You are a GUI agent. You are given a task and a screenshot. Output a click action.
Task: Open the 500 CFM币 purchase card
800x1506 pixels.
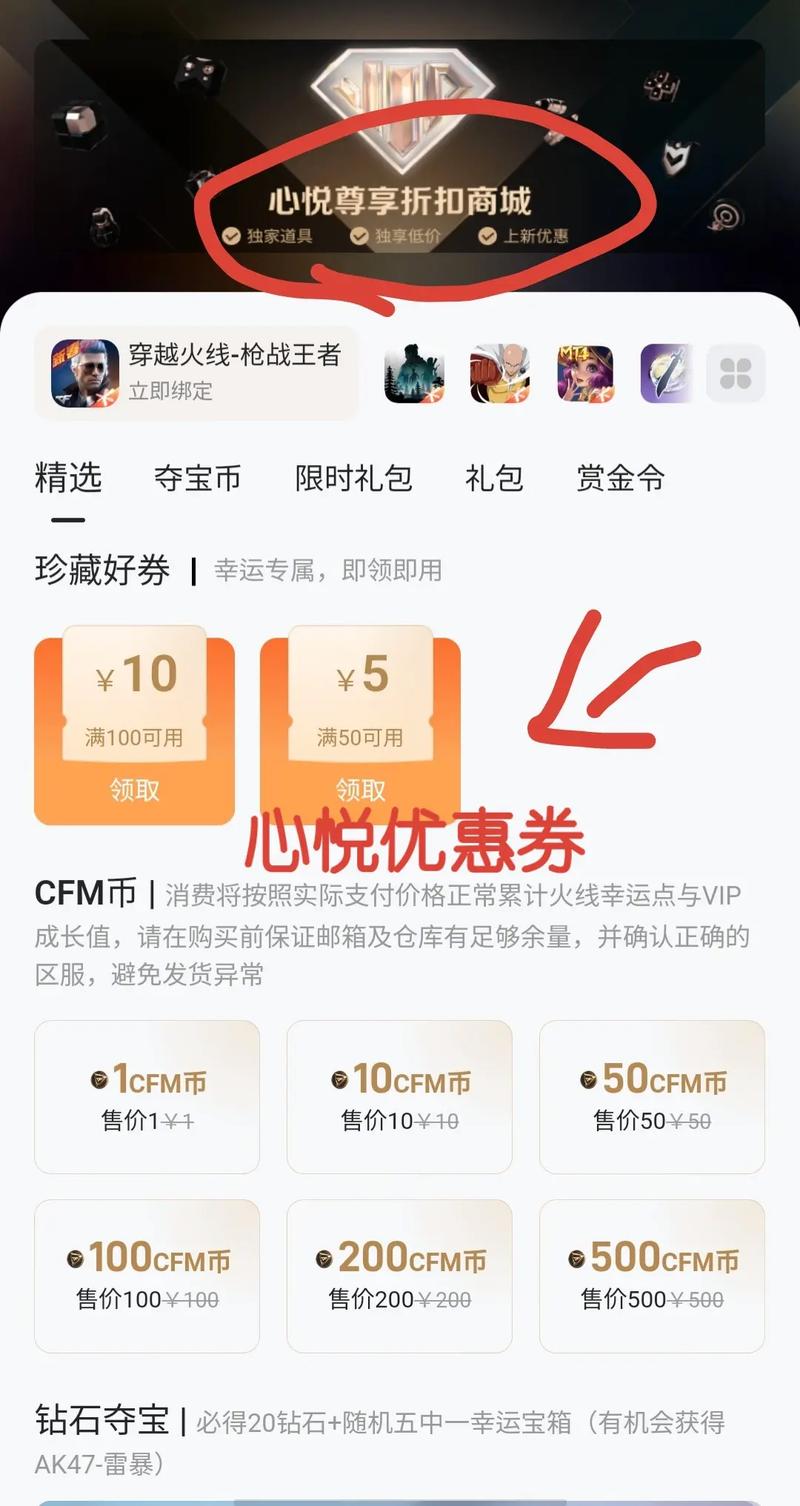click(652, 1275)
